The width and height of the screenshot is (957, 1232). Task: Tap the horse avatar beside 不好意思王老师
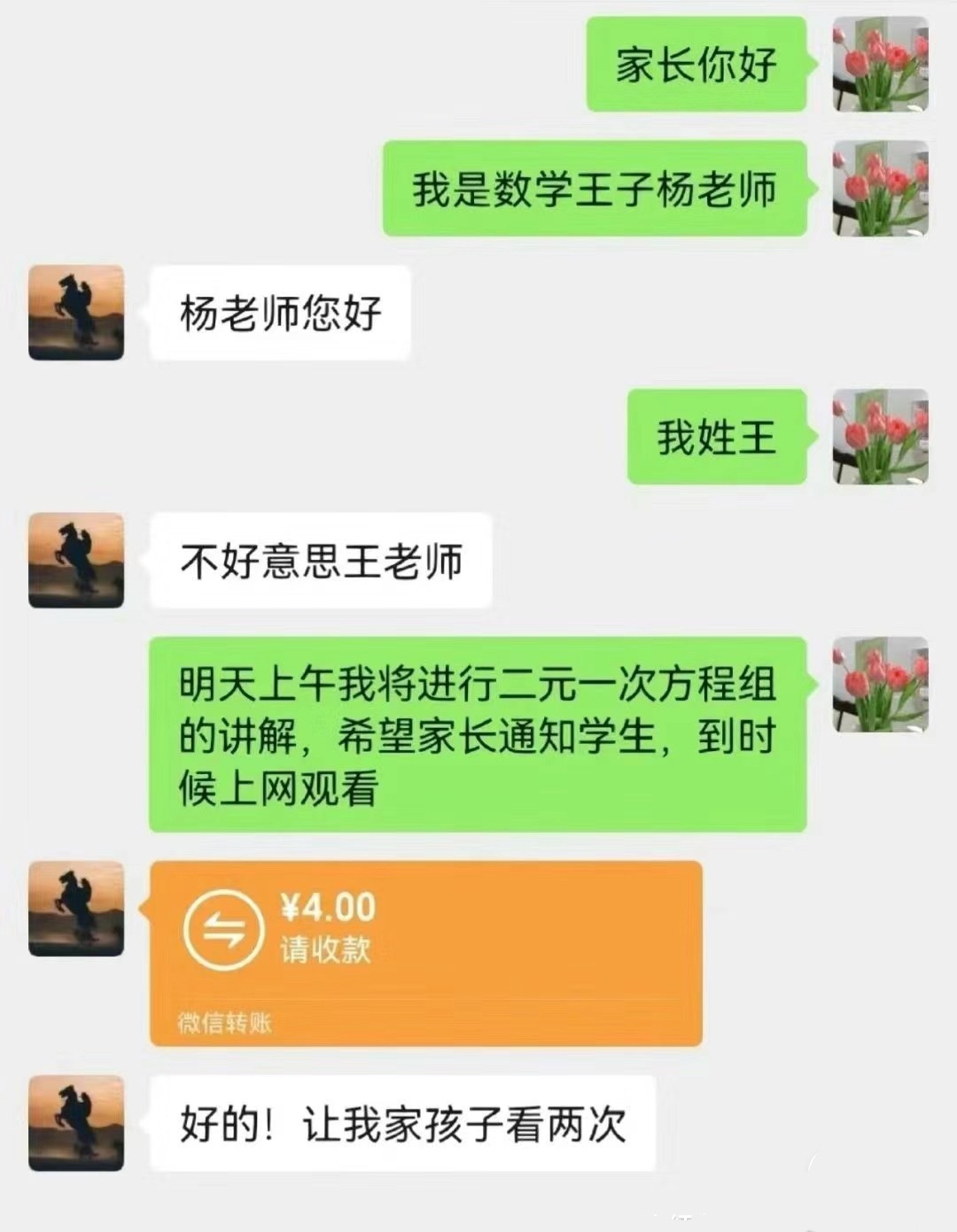pos(76,561)
